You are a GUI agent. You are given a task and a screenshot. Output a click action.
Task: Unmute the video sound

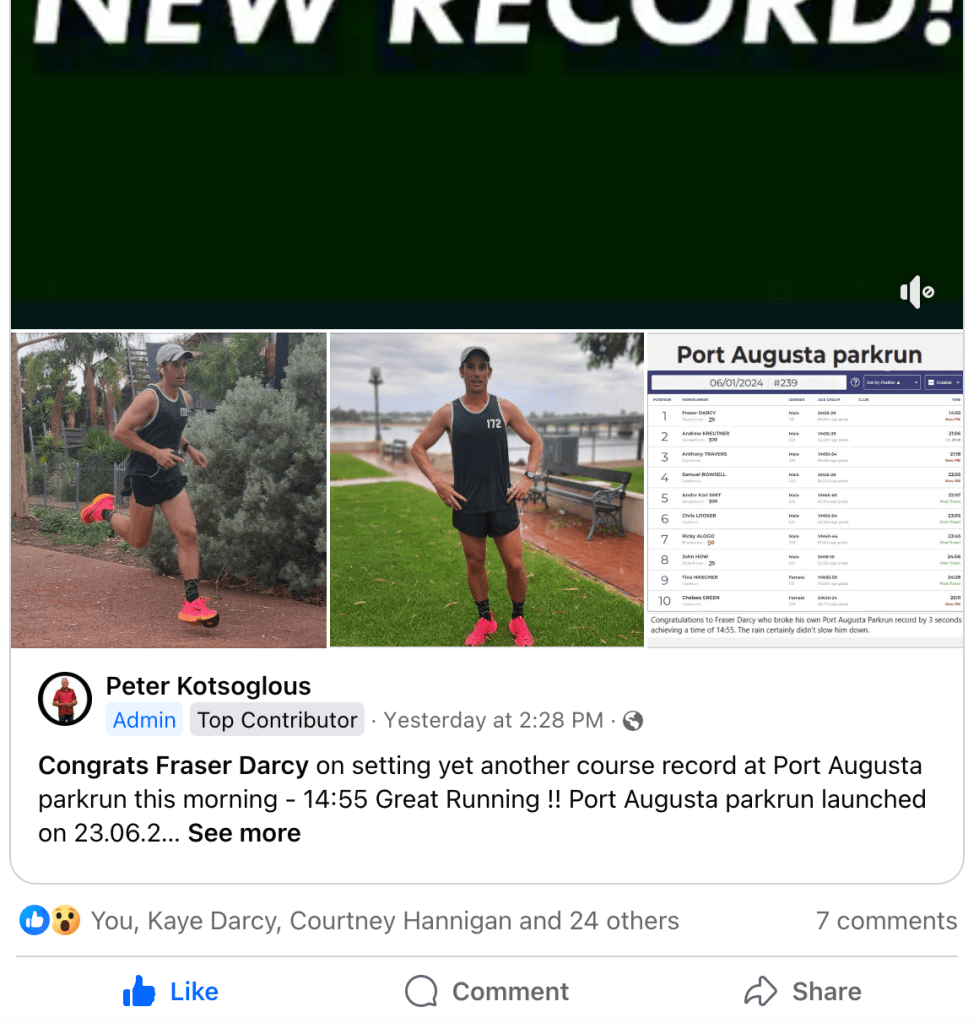pos(916,292)
